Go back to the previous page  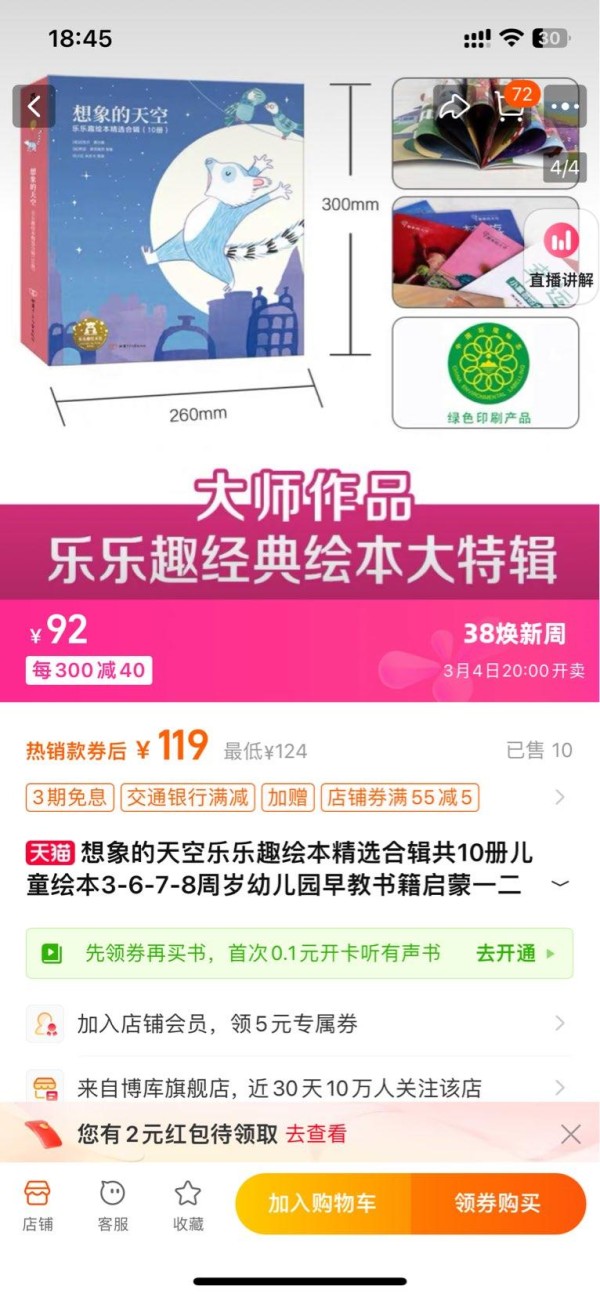coord(34,106)
